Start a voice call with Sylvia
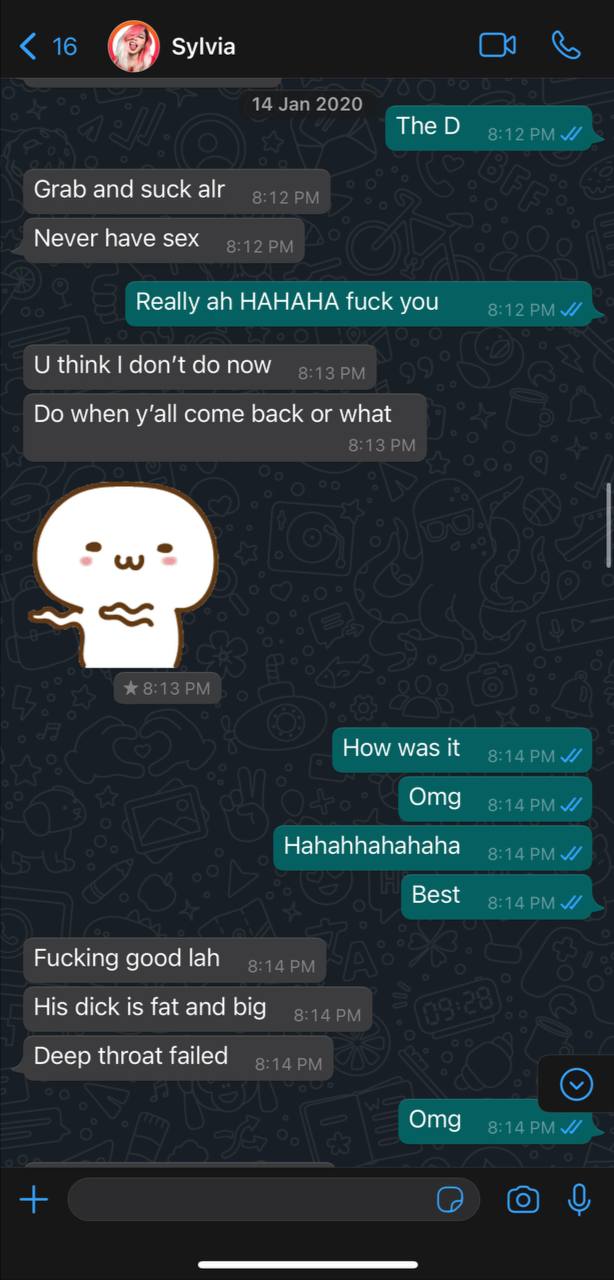 click(x=566, y=45)
